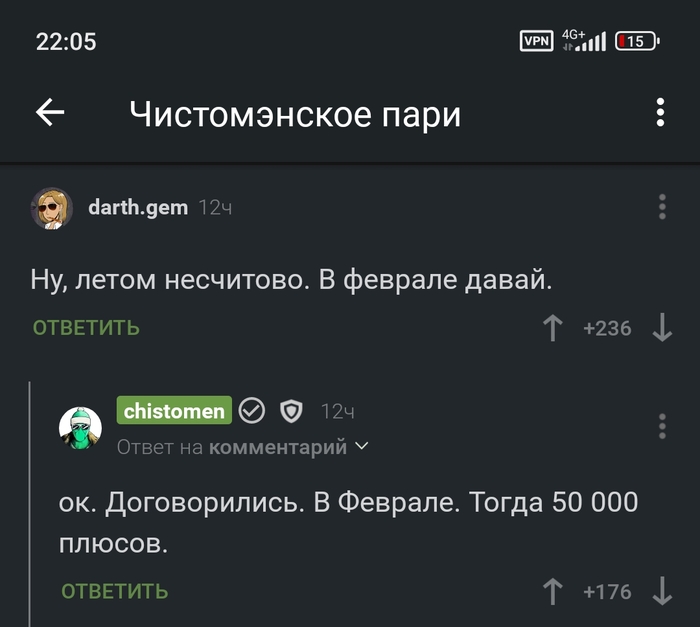This screenshot has height=627, width=700.
Task: Open darth.gem's profile avatar
Action: click(x=52, y=208)
